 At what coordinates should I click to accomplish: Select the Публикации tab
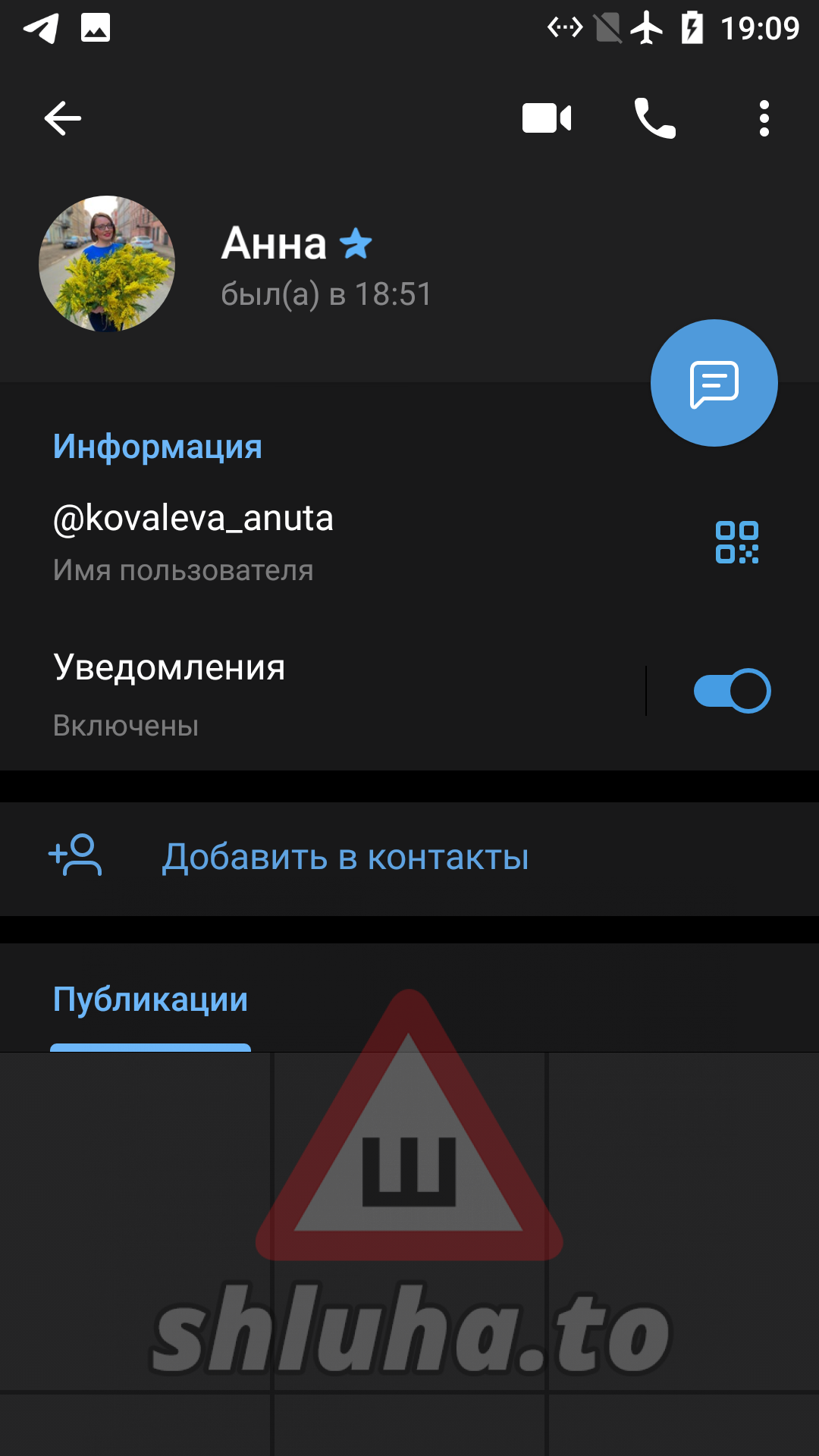point(150,1000)
